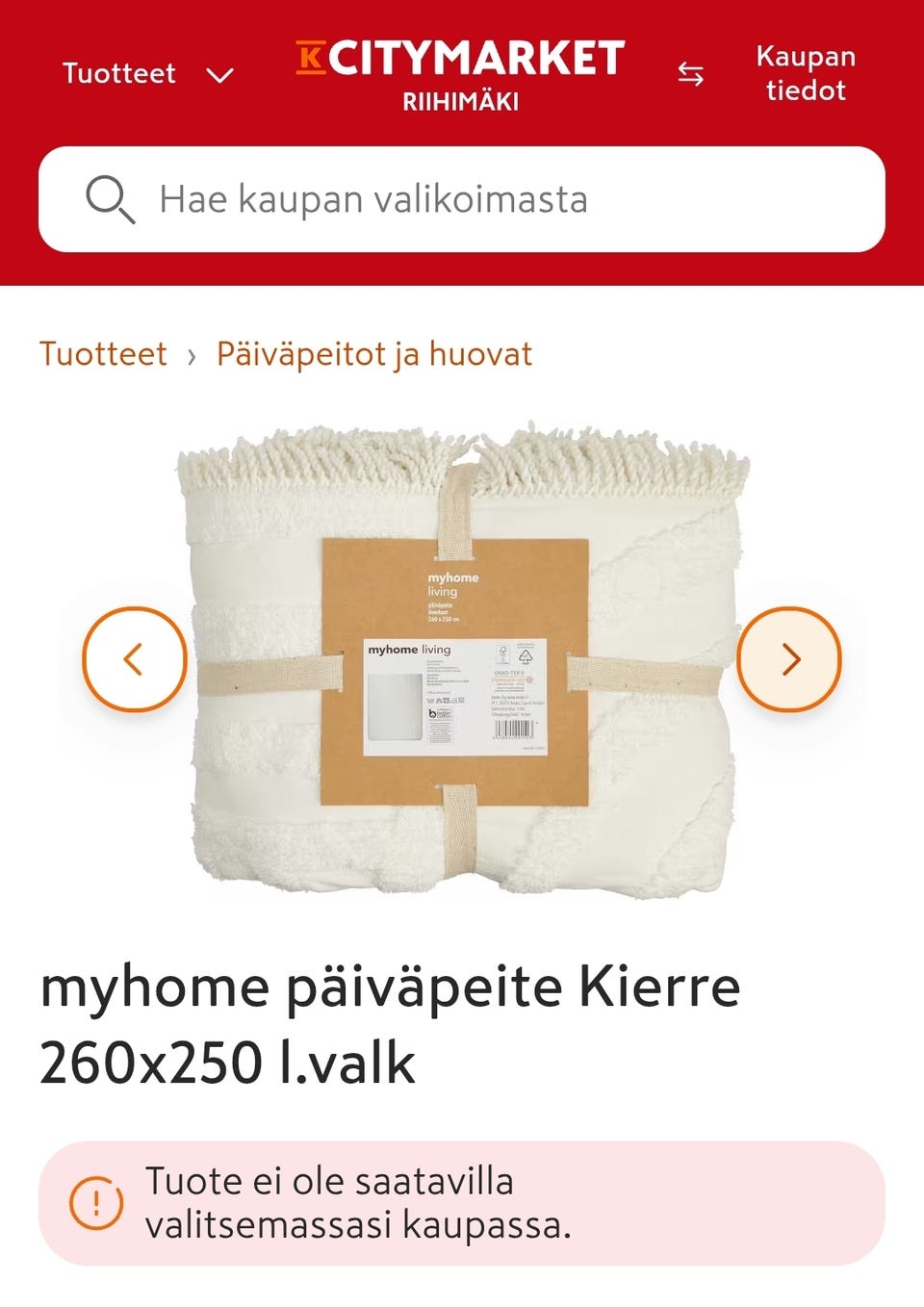Expand the chevron next to Tuotteet
924x1307 pixels.
click(x=221, y=74)
